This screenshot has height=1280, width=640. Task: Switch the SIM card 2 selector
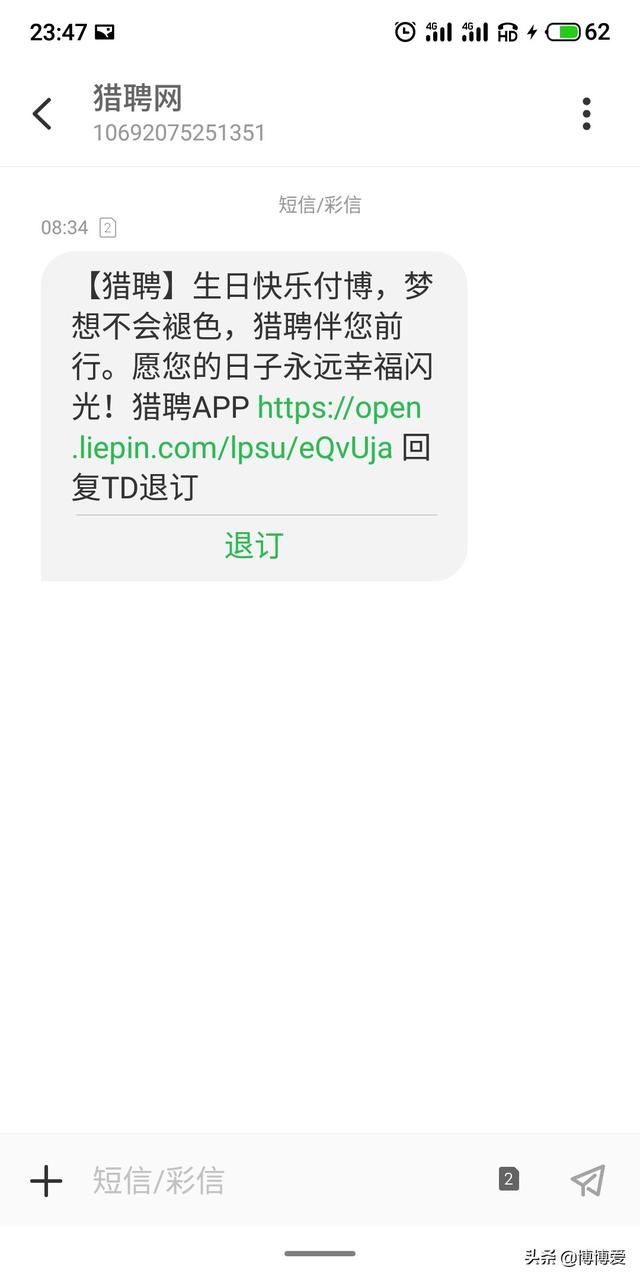coord(508,1180)
